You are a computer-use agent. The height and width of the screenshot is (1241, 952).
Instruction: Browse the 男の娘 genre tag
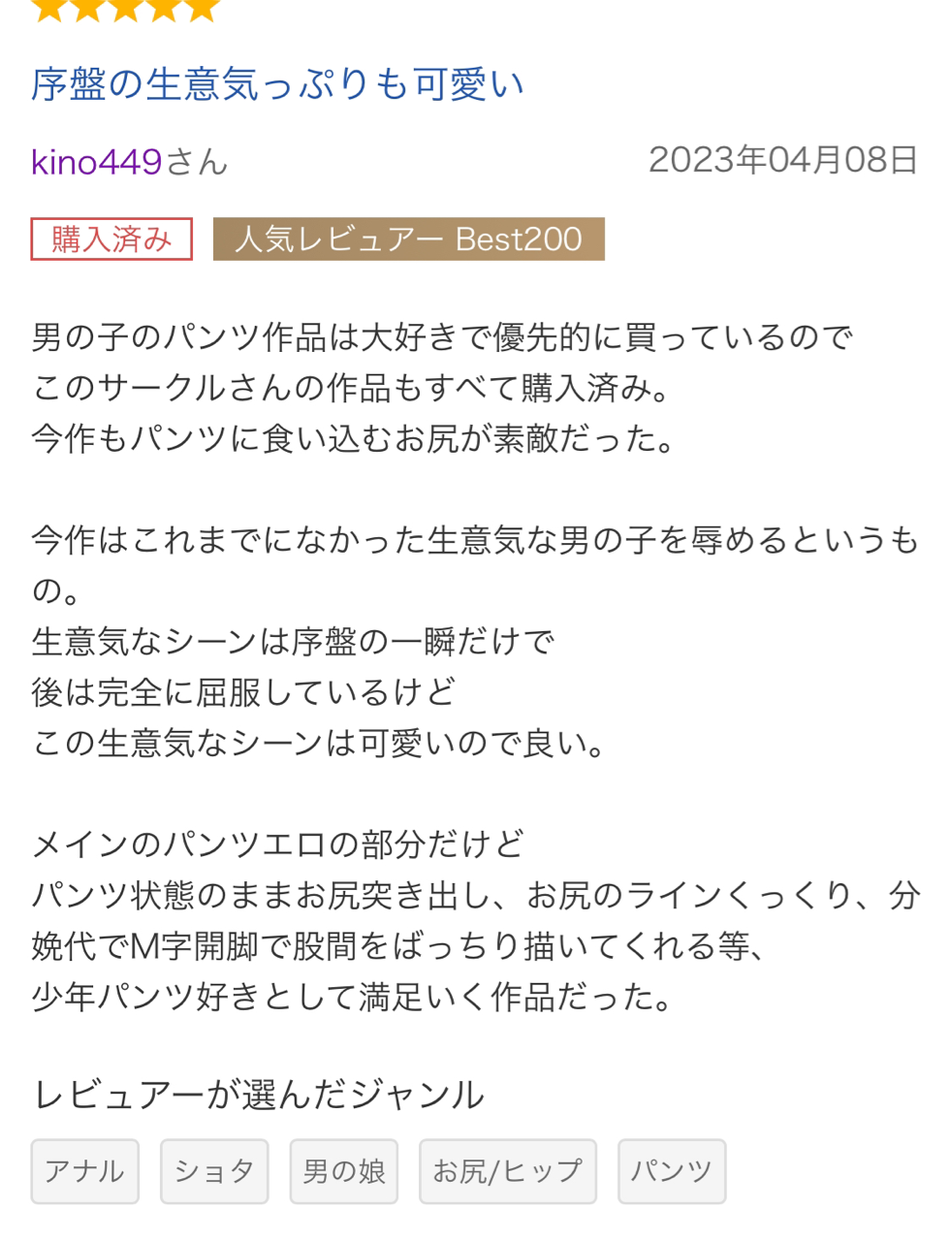(344, 1171)
